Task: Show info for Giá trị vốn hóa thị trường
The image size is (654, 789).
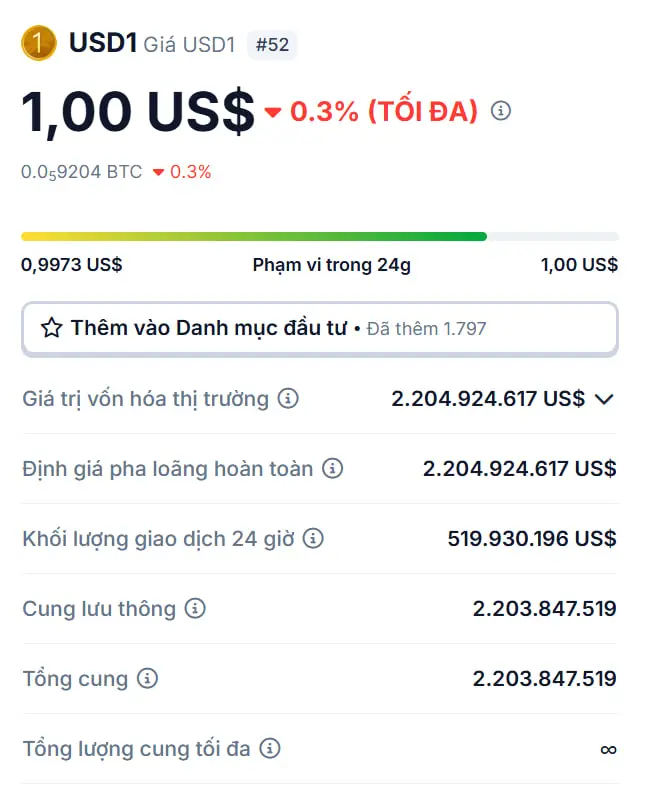Action: tap(288, 399)
